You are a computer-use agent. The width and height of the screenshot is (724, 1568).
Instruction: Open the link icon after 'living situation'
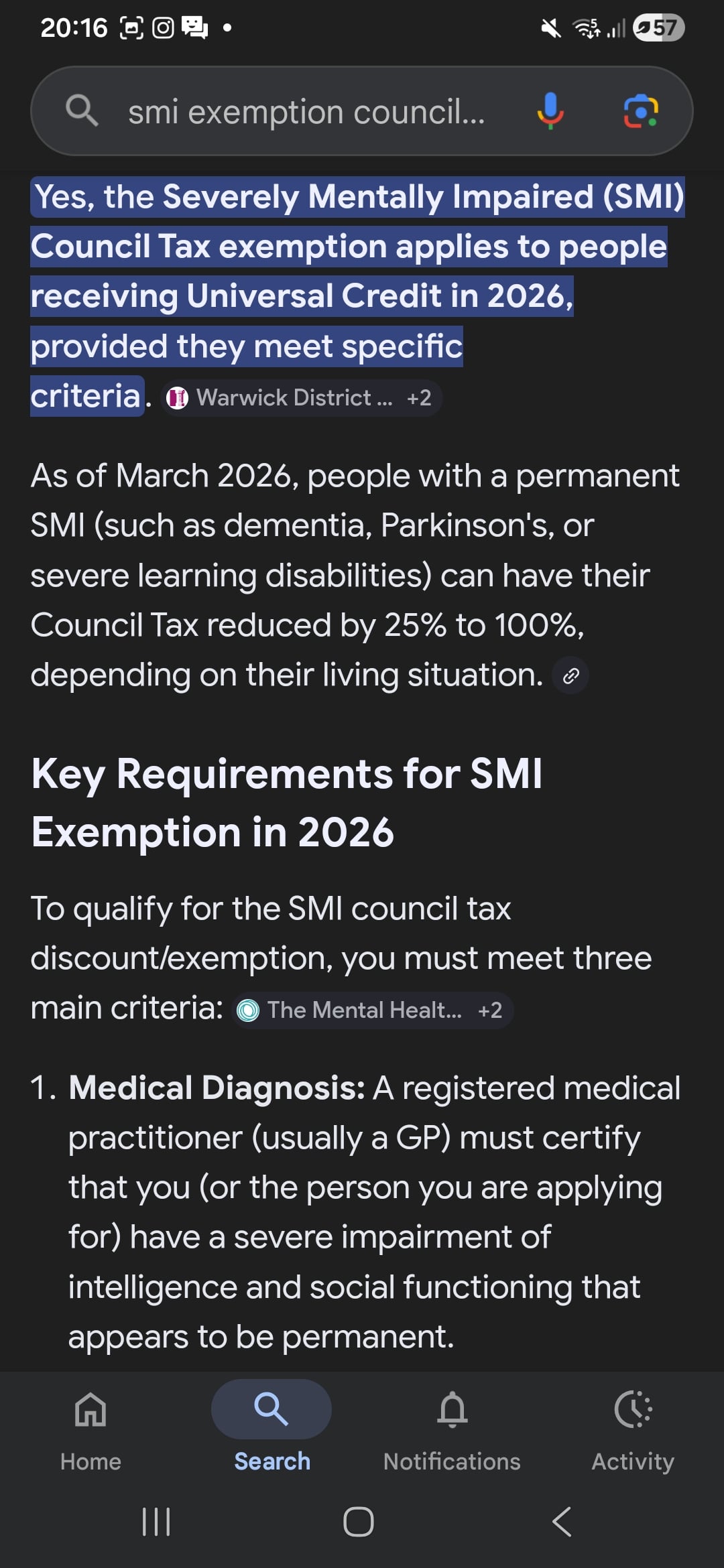(570, 675)
